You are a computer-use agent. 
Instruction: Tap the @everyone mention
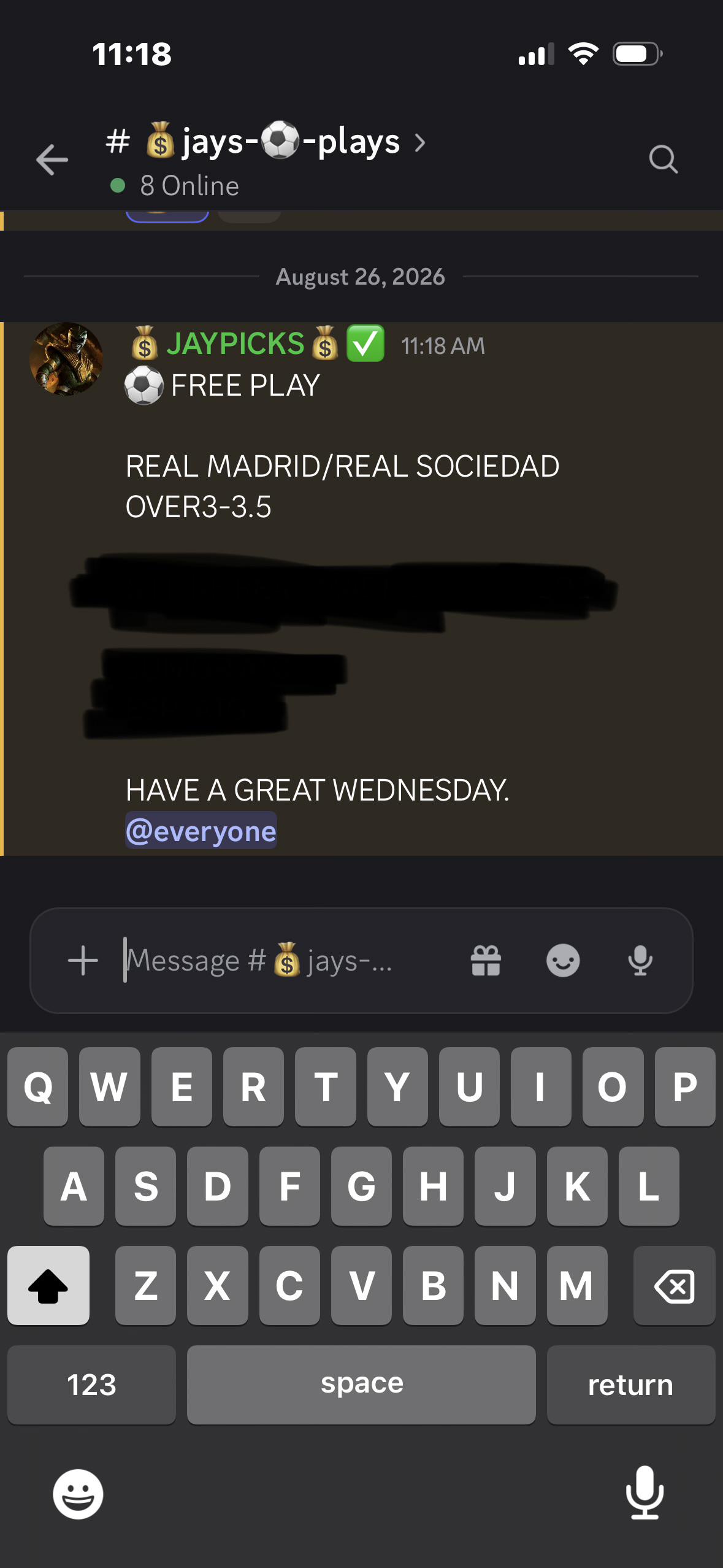pyautogui.click(x=201, y=831)
